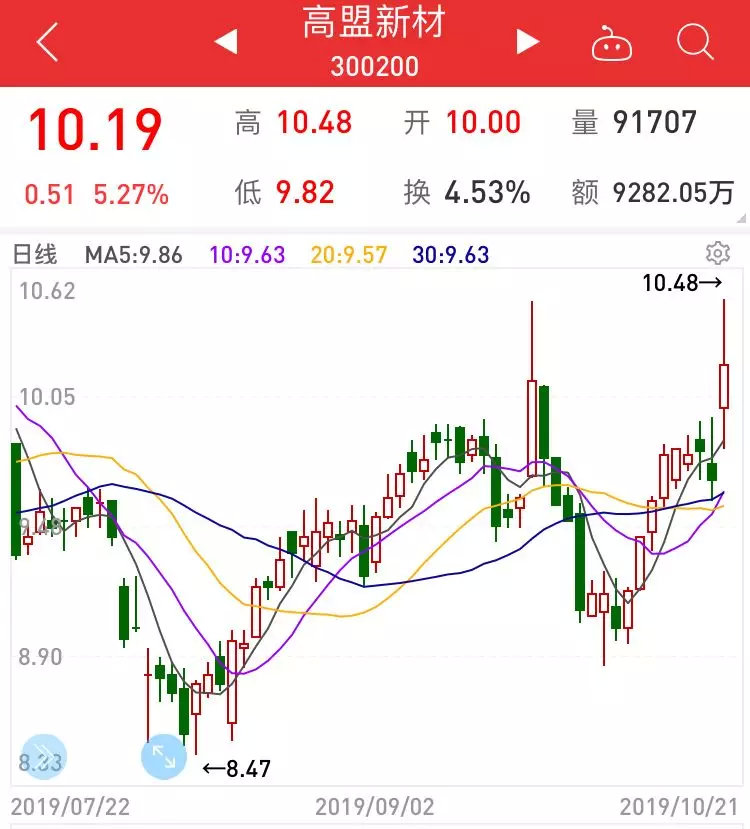Viewport: 750px width, 829px height.
Task: Open stock search magnifier
Action: 694,42
